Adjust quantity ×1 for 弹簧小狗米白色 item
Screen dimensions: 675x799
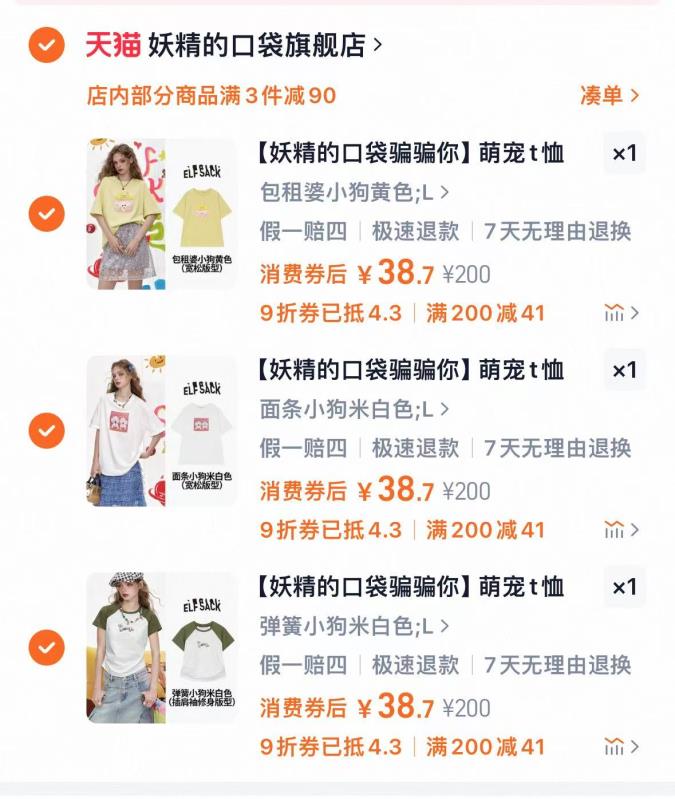(x=624, y=587)
